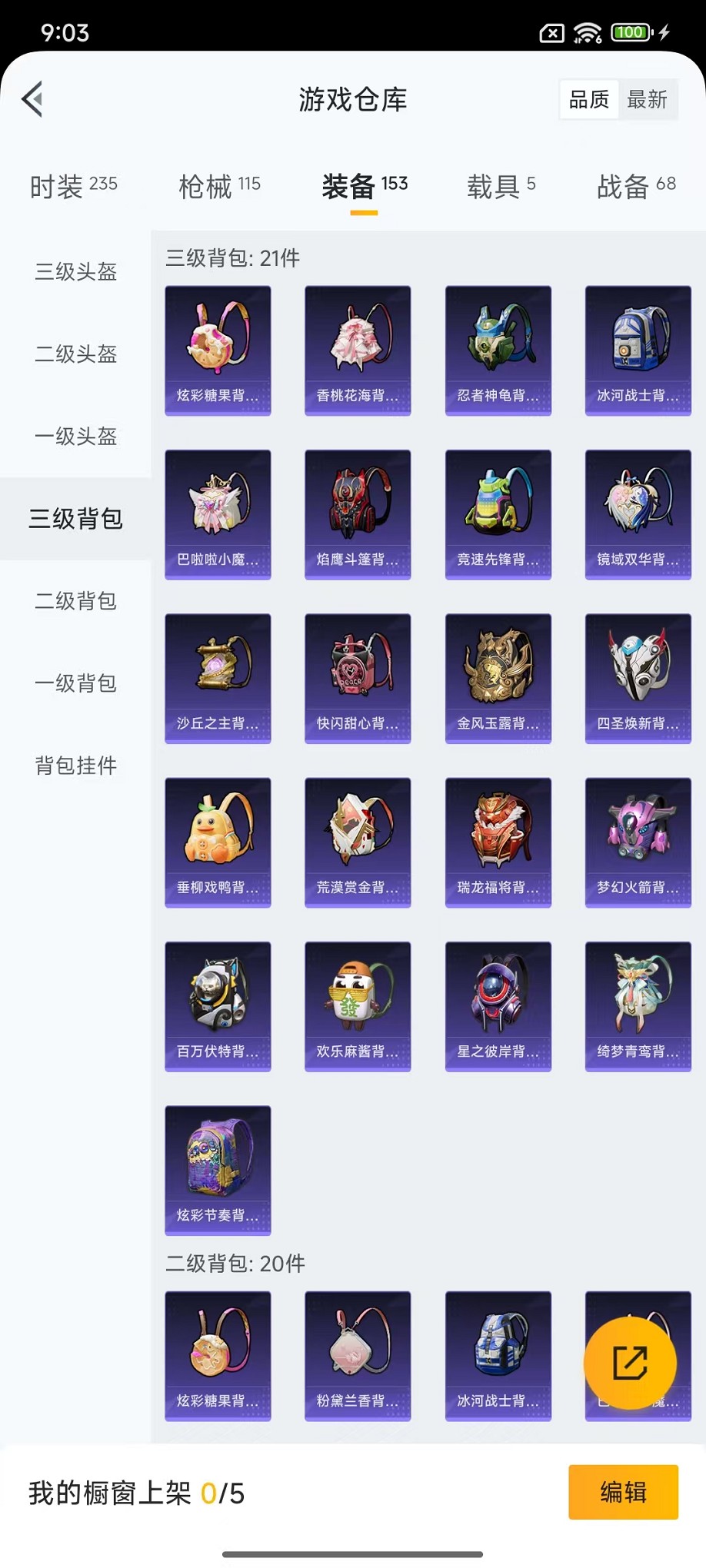The width and height of the screenshot is (706, 1568).
Task: Sort items by 品质
Action: pyautogui.click(x=589, y=99)
